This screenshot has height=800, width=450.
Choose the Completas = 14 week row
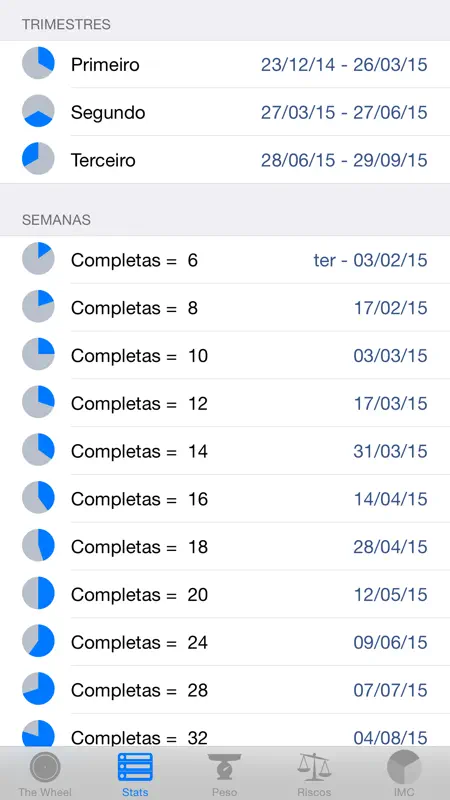(225, 451)
